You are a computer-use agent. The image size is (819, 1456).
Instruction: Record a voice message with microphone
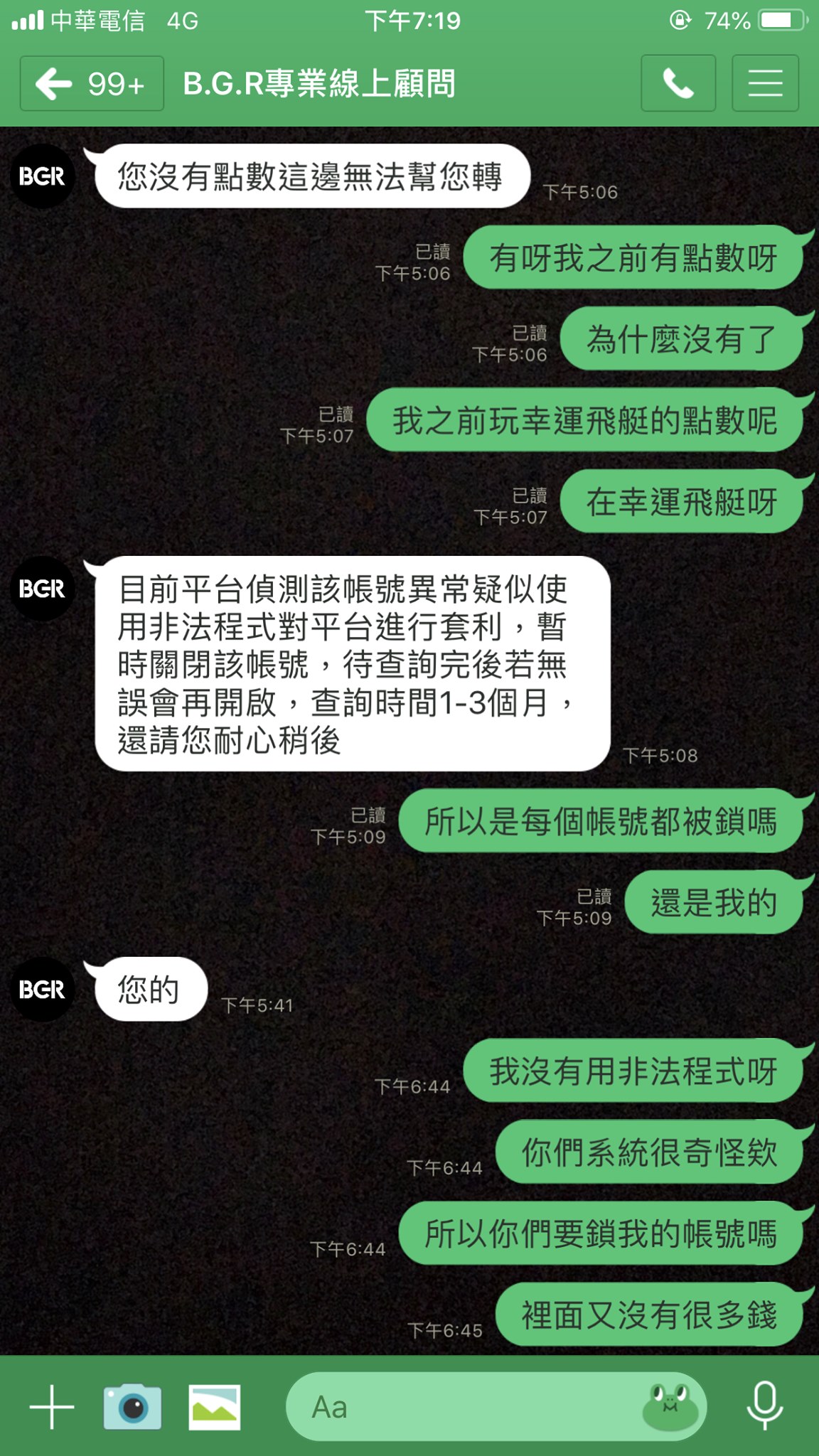coord(765,1405)
